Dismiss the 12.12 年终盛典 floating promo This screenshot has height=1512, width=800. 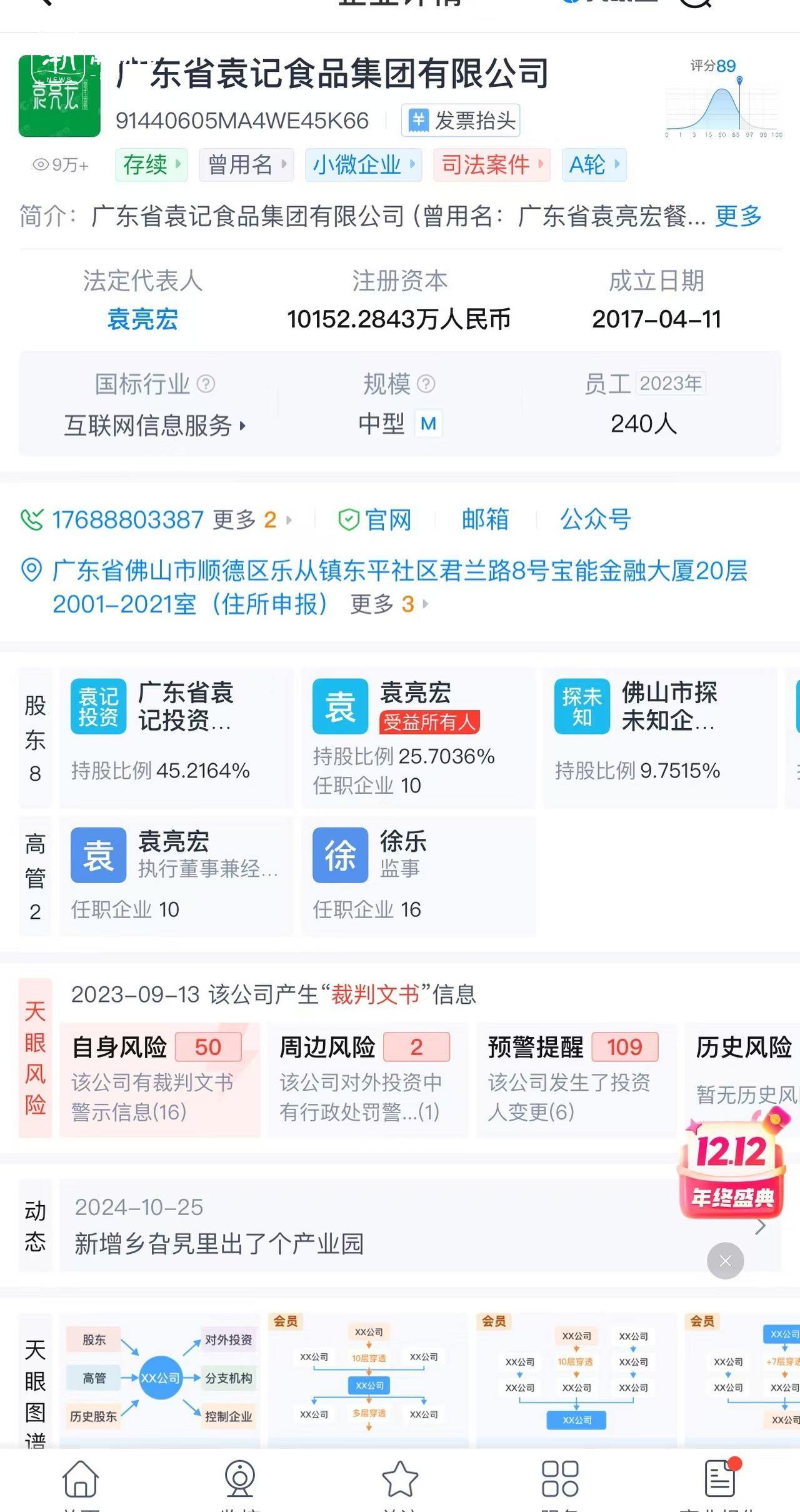[x=725, y=1261]
